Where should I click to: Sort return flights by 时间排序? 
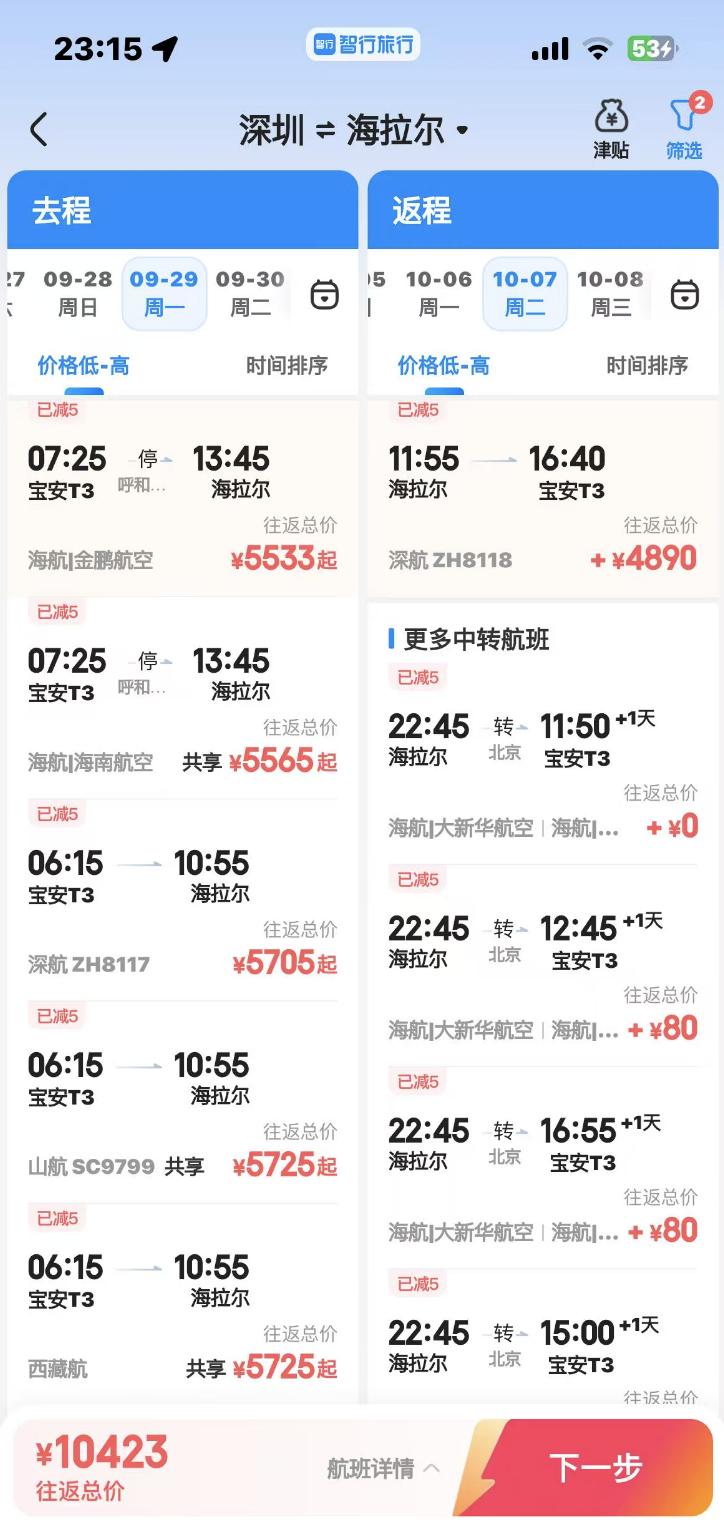coord(647,366)
